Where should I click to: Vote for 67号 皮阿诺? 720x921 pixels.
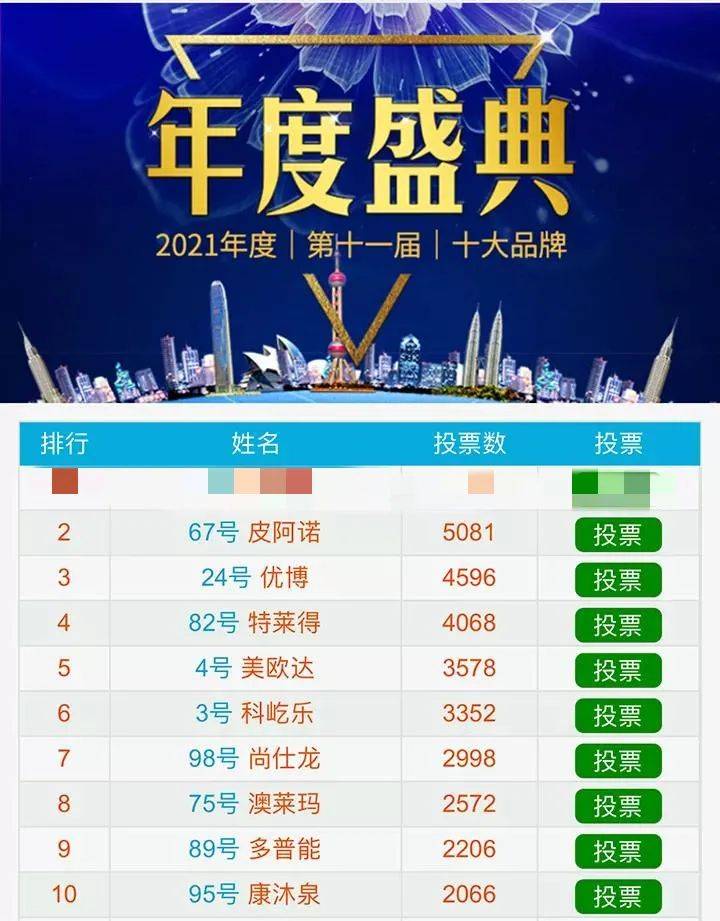click(x=618, y=535)
